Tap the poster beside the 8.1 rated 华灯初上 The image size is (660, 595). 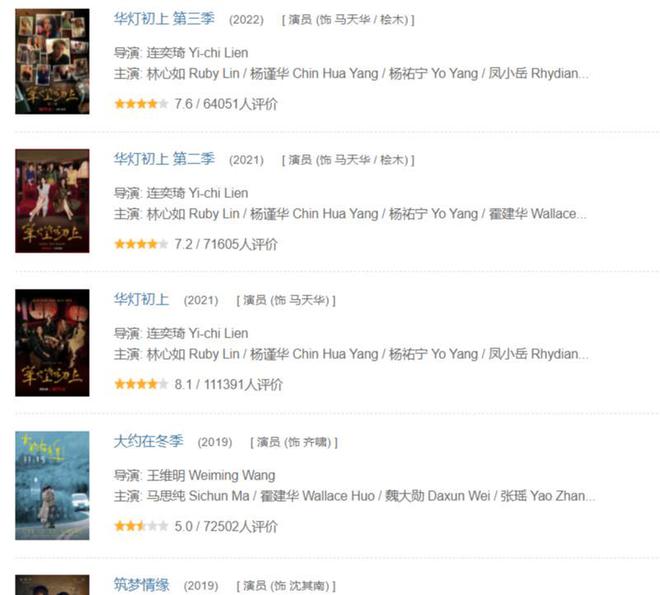point(52,343)
